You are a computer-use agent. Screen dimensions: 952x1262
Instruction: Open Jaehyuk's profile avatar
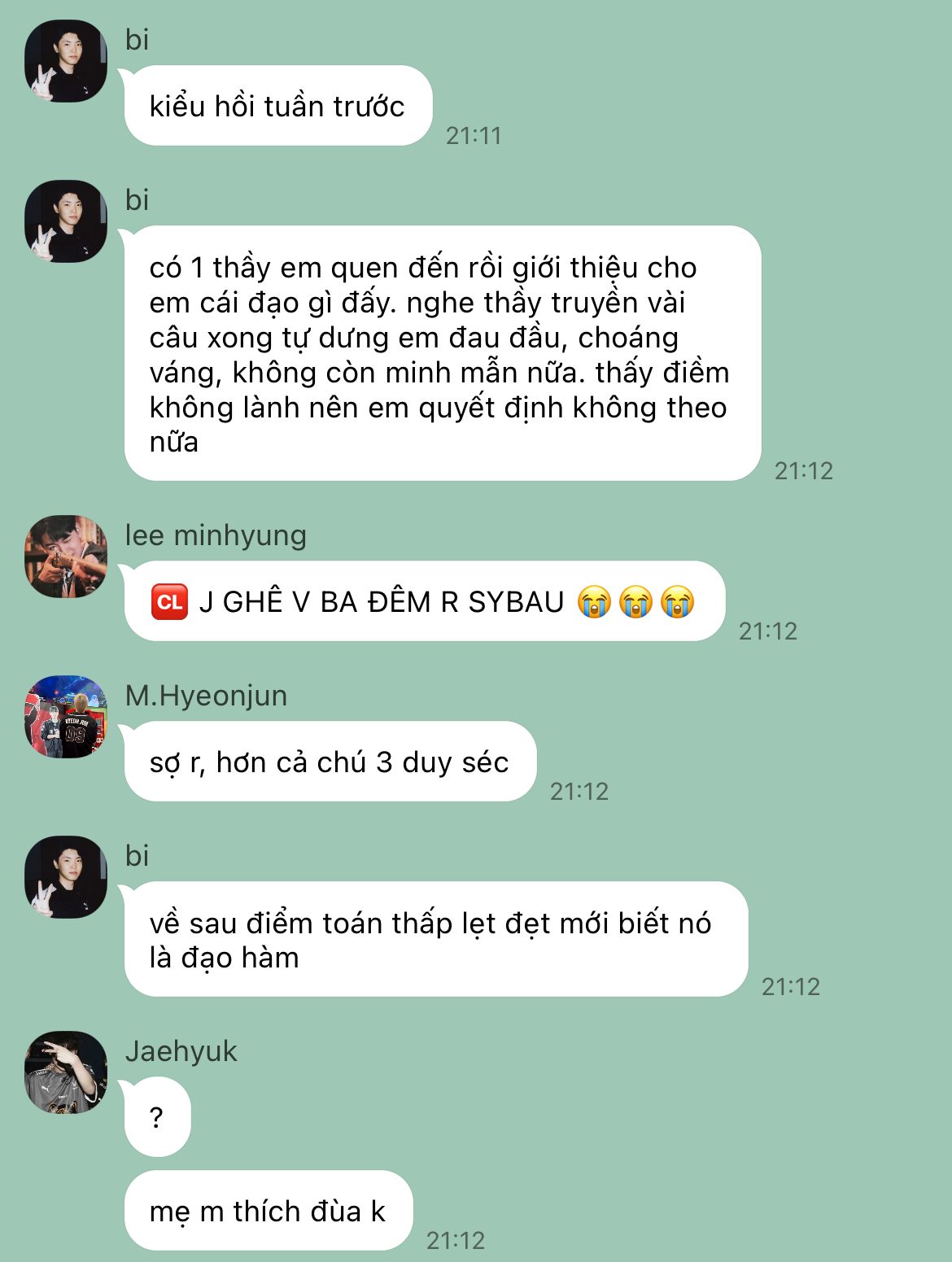[66, 1072]
